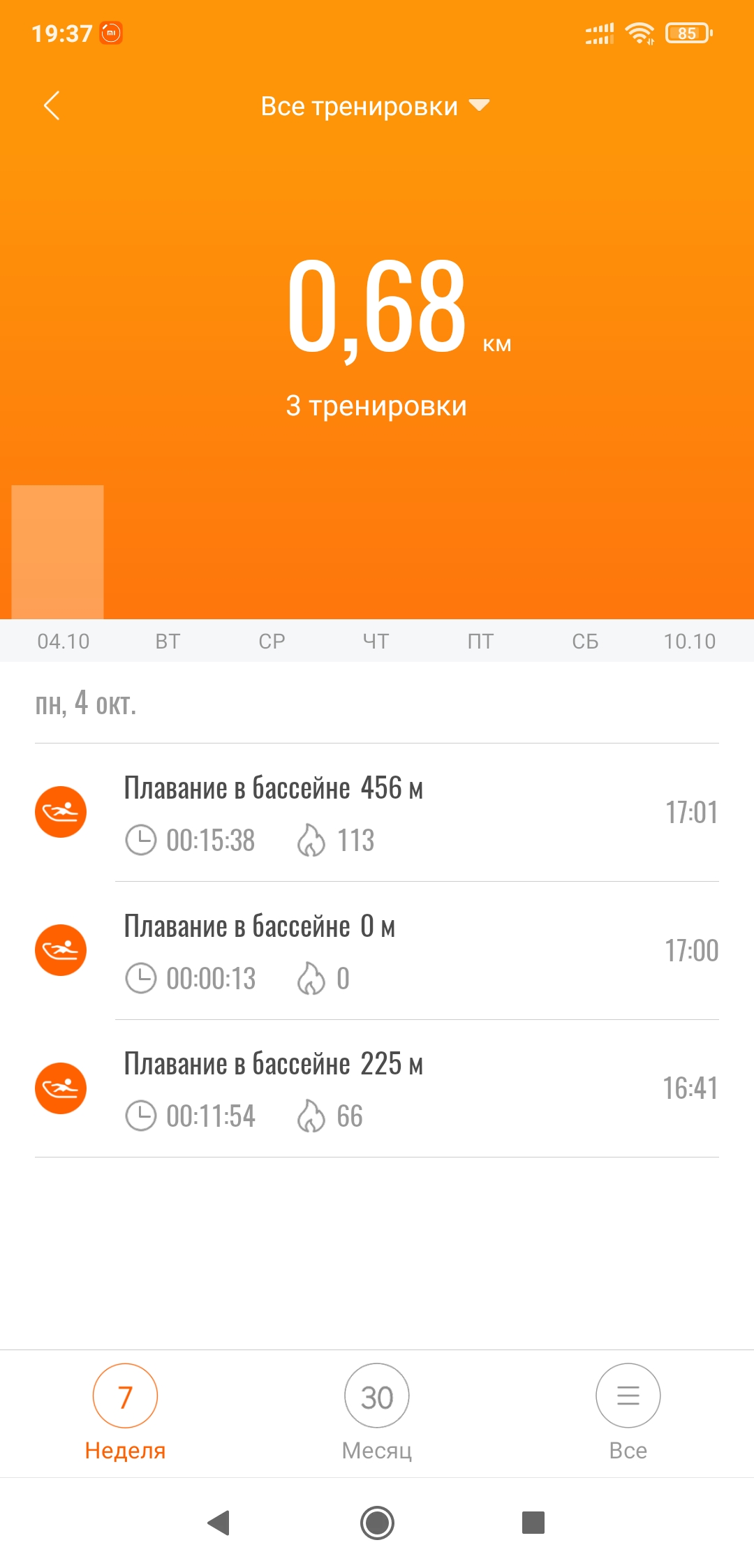
Task: Switch to the Месяц tab
Action: click(377, 1412)
